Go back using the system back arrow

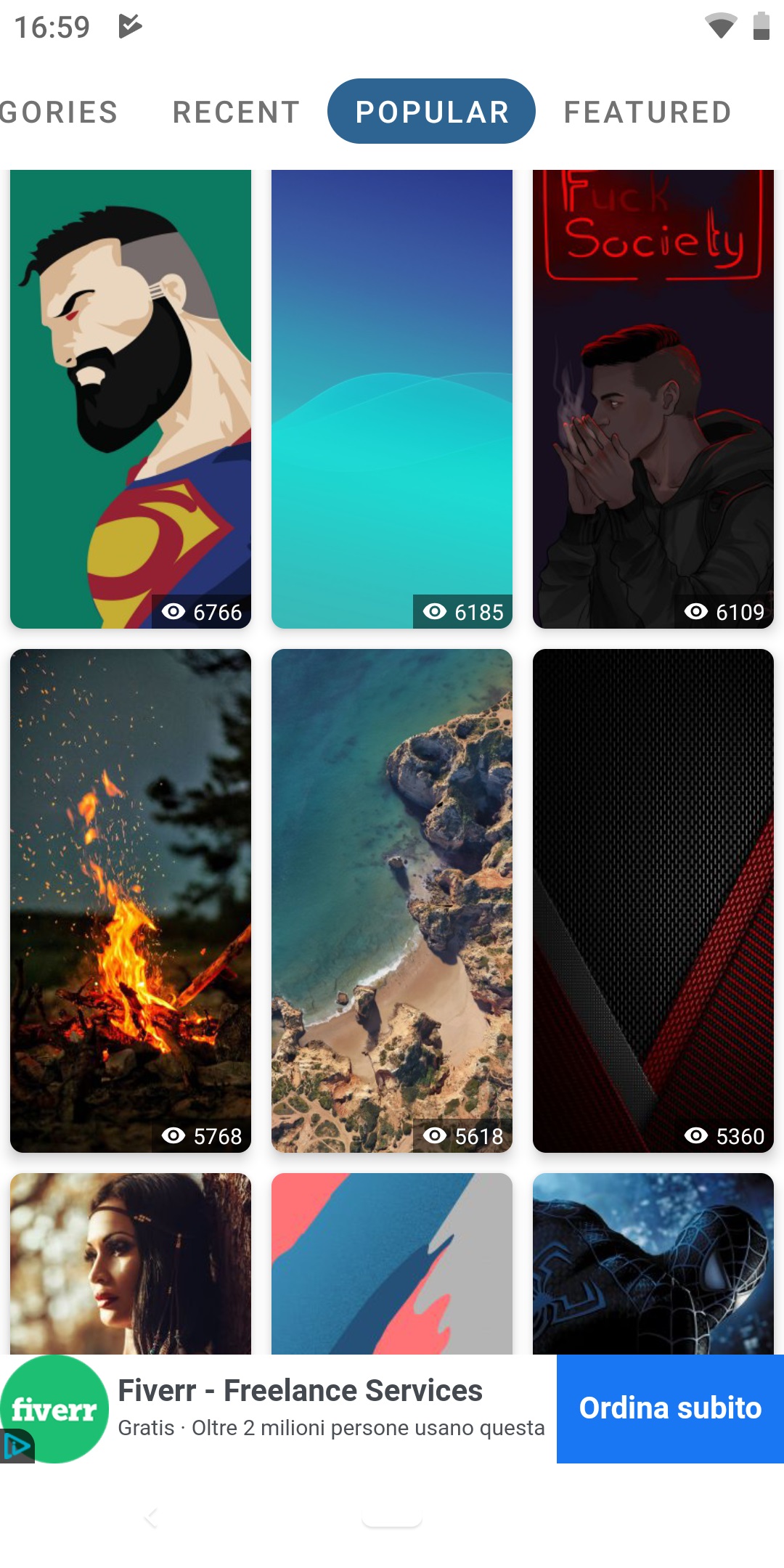[151, 1518]
